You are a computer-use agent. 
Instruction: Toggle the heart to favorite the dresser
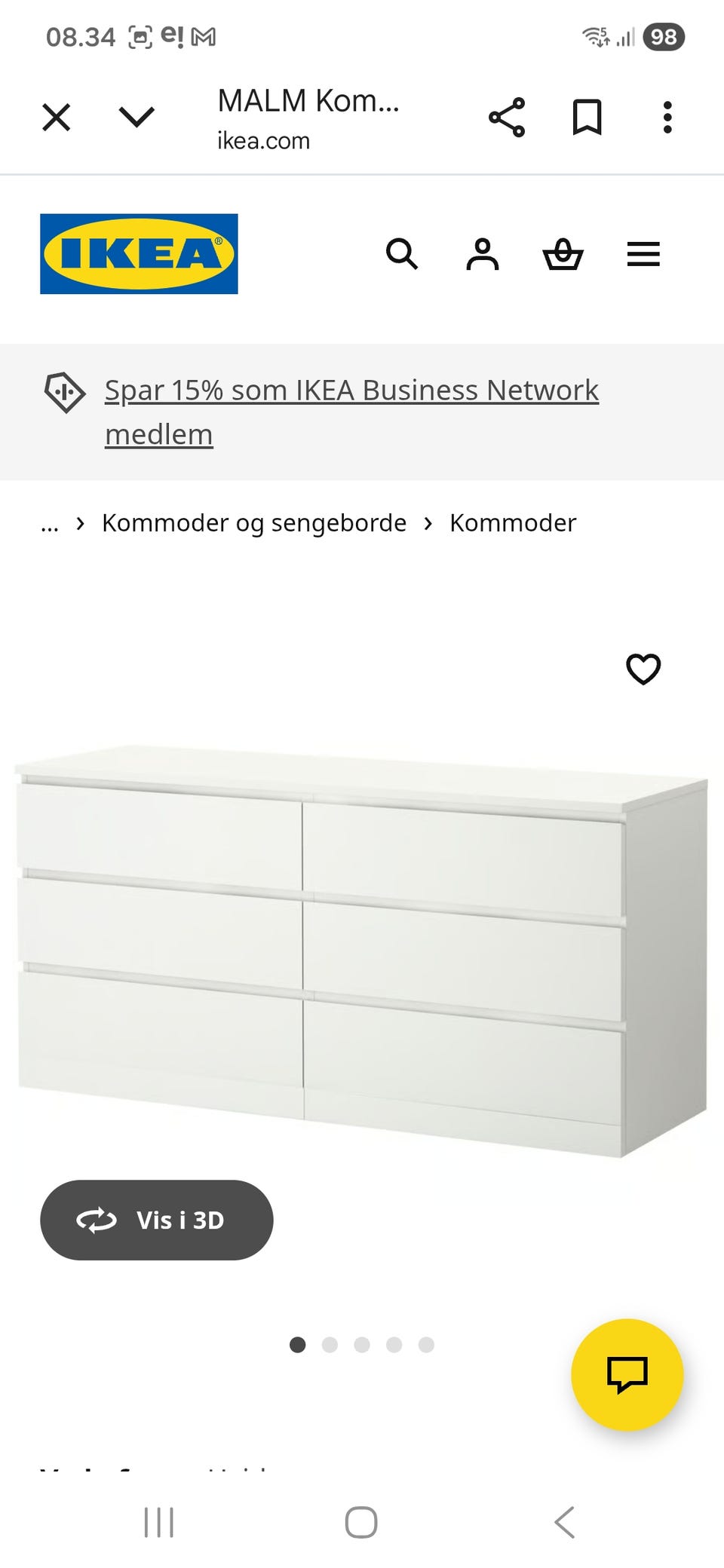(x=643, y=669)
